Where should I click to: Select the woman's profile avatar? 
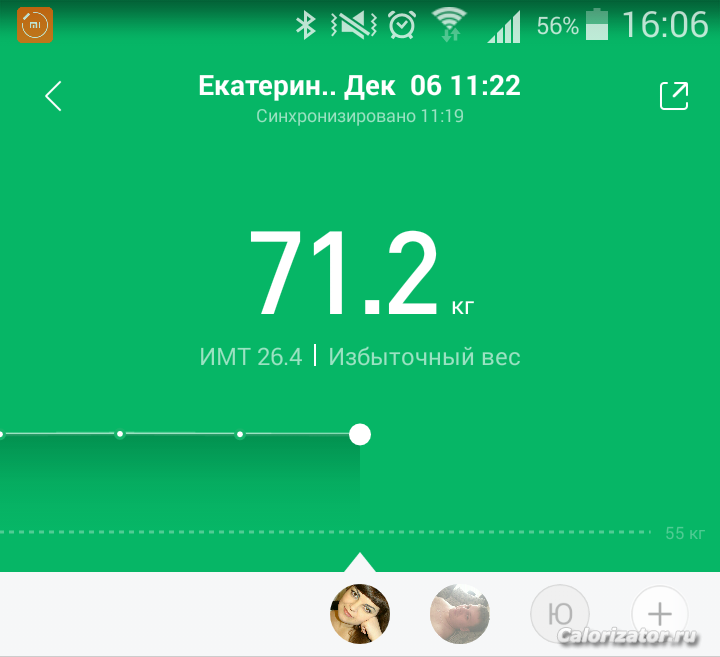click(360, 613)
